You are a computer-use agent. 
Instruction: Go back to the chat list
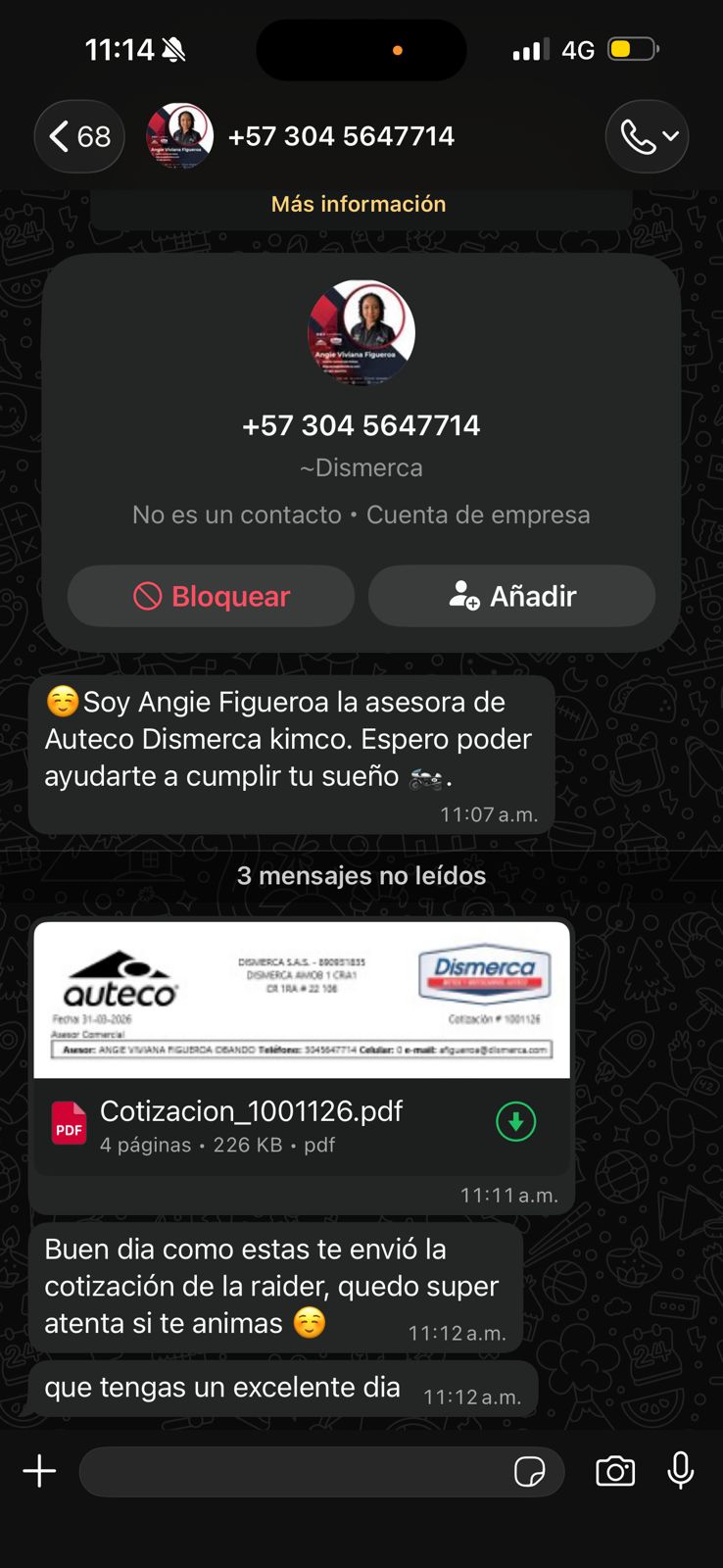point(79,136)
